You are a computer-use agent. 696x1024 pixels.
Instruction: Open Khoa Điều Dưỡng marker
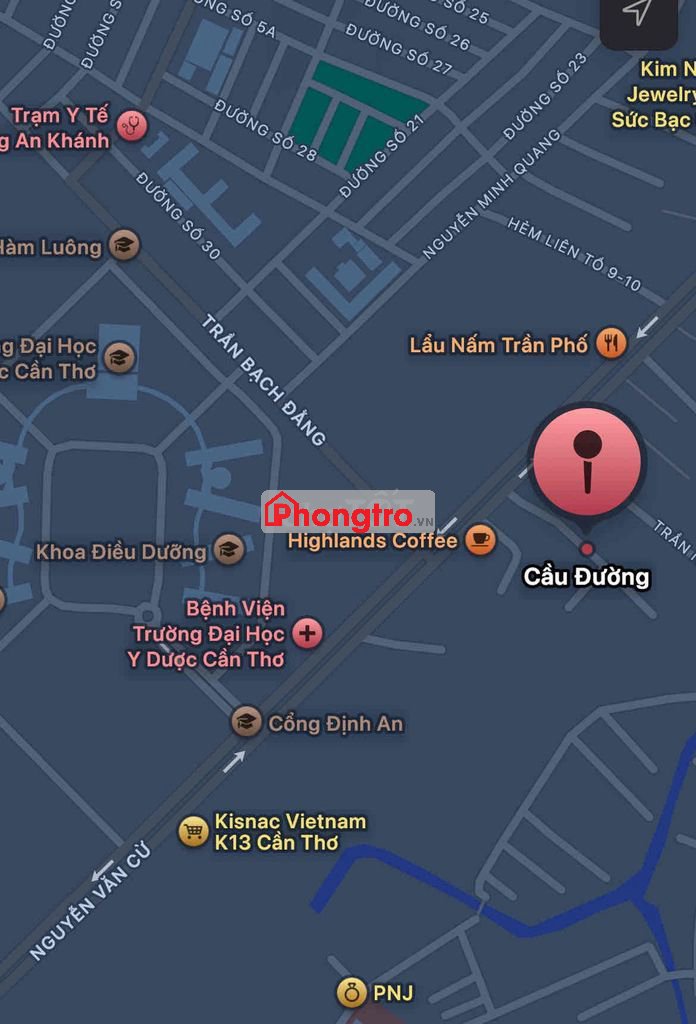click(x=230, y=550)
